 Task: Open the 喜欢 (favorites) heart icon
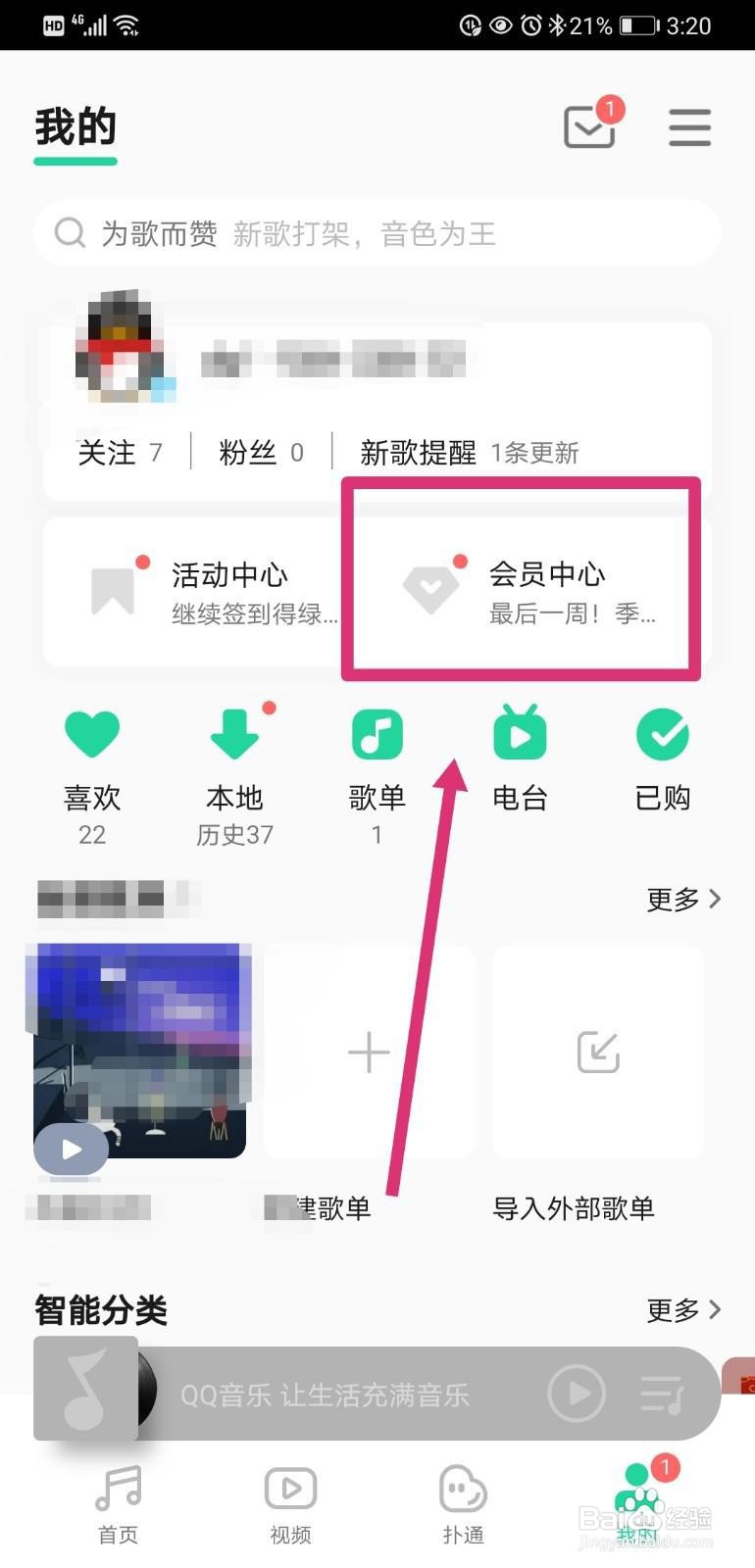pos(92,733)
